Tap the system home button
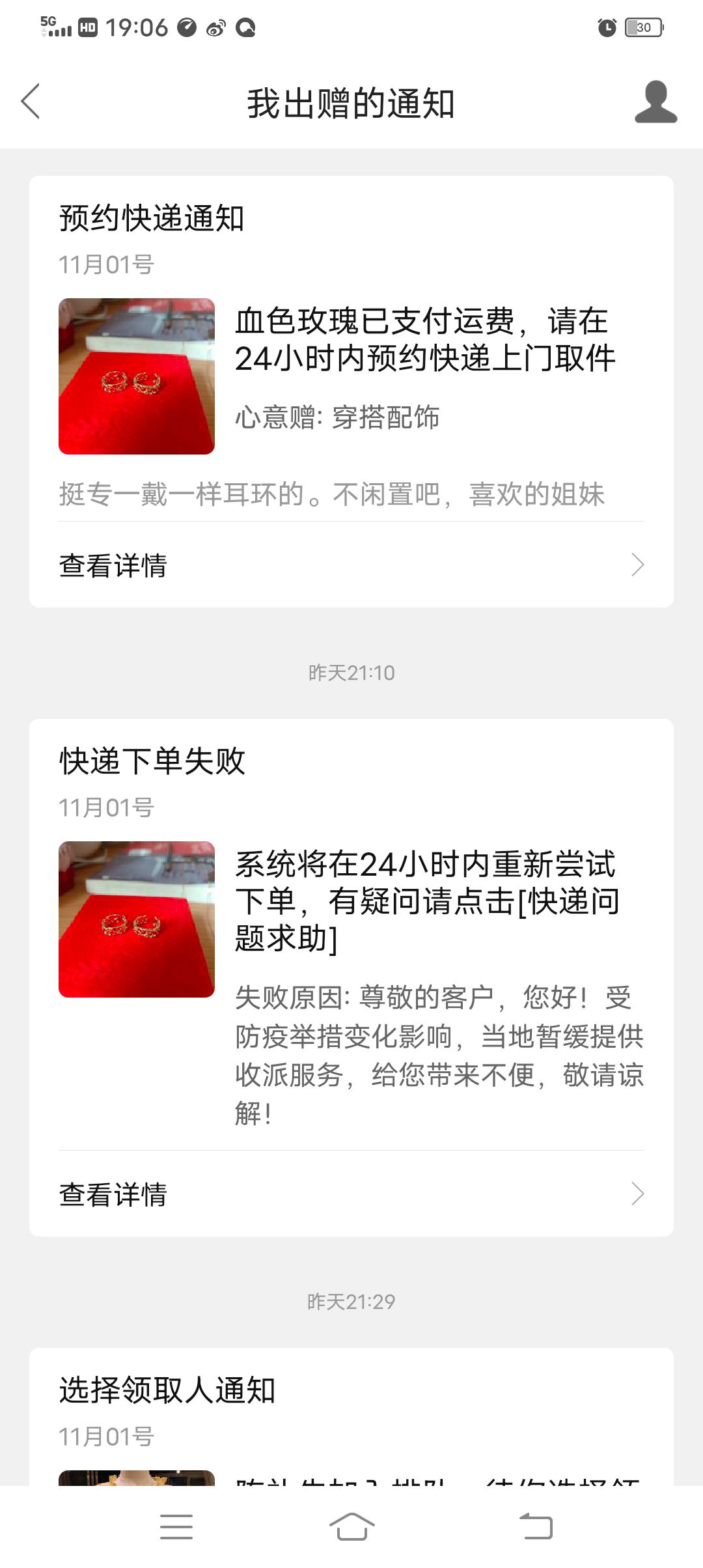Viewport: 703px width, 1568px height. pyautogui.click(x=351, y=1526)
